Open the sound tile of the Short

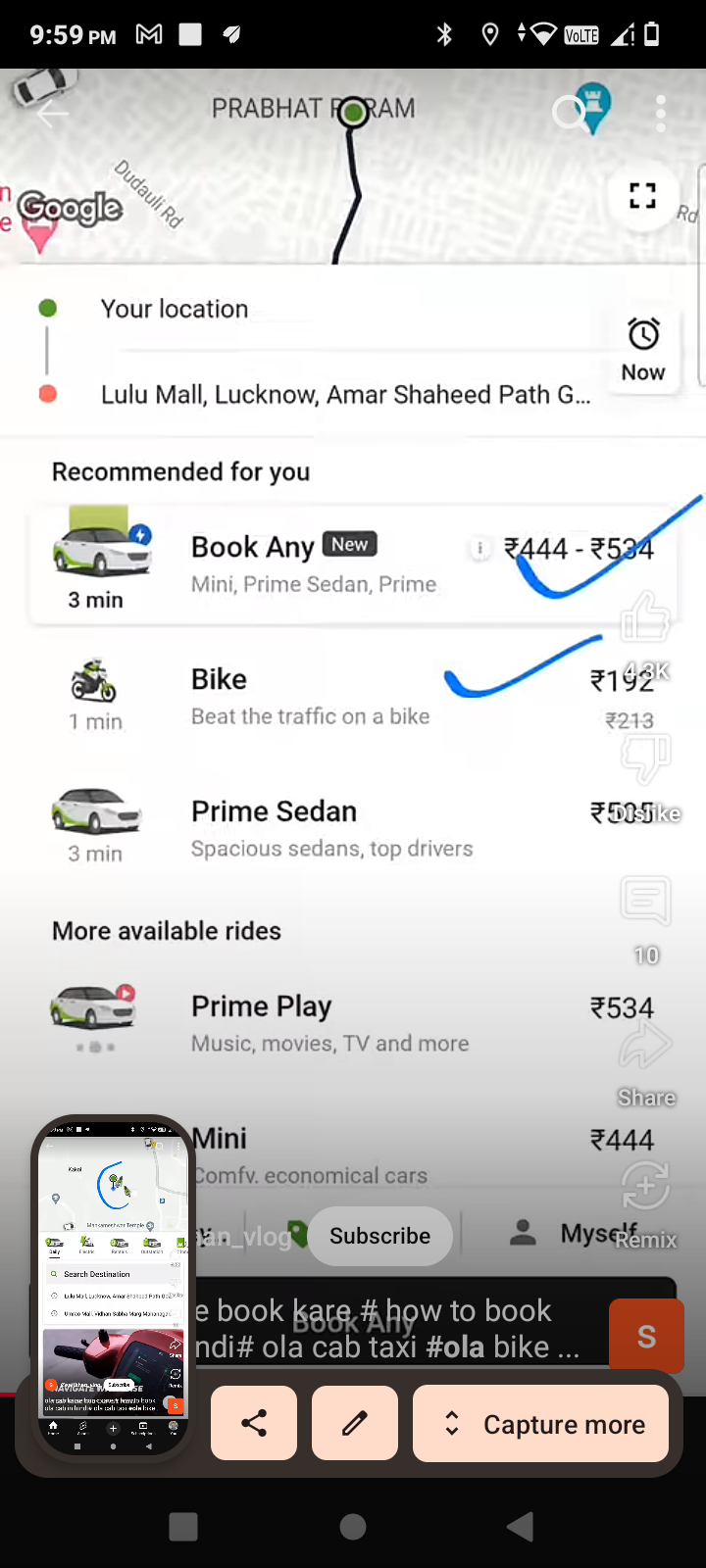point(645,1334)
